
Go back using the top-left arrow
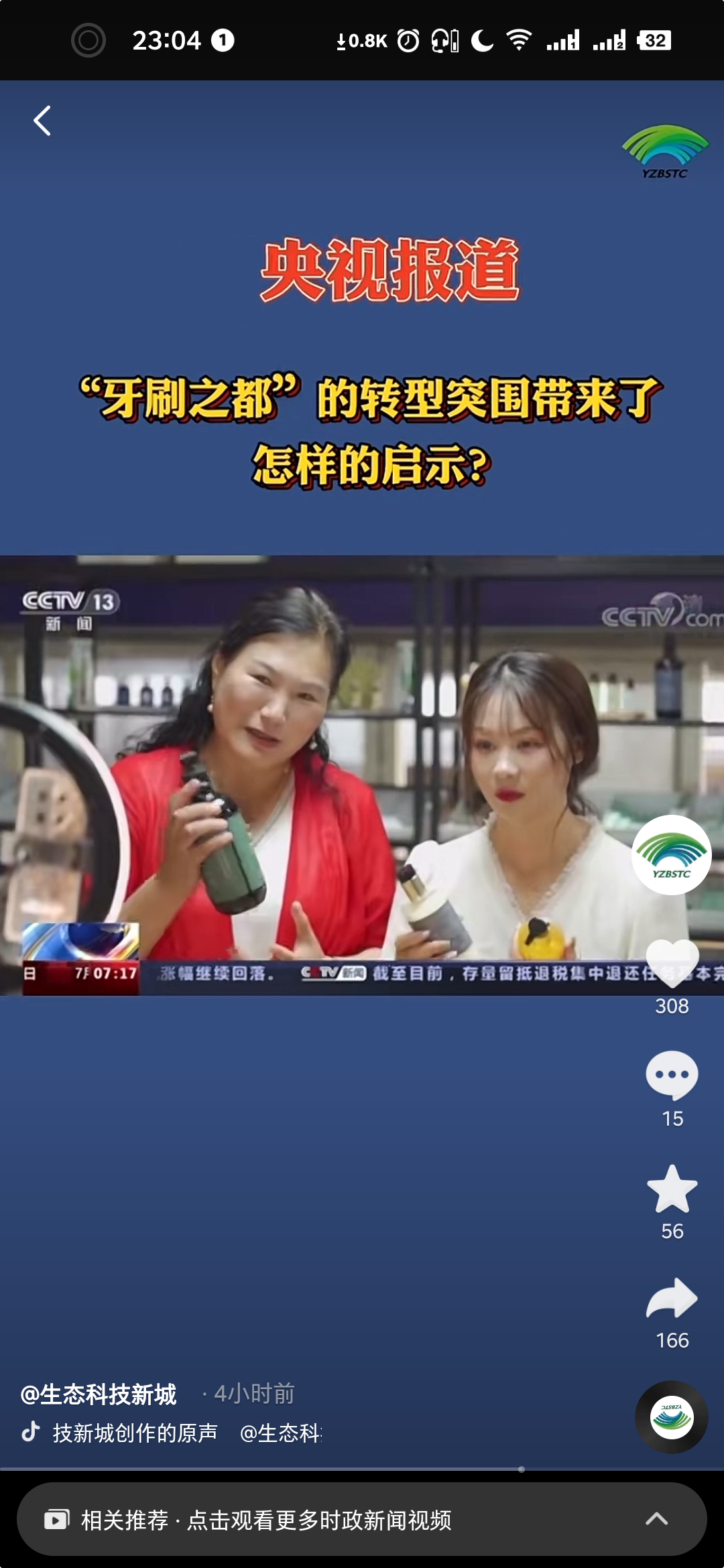click(x=42, y=121)
